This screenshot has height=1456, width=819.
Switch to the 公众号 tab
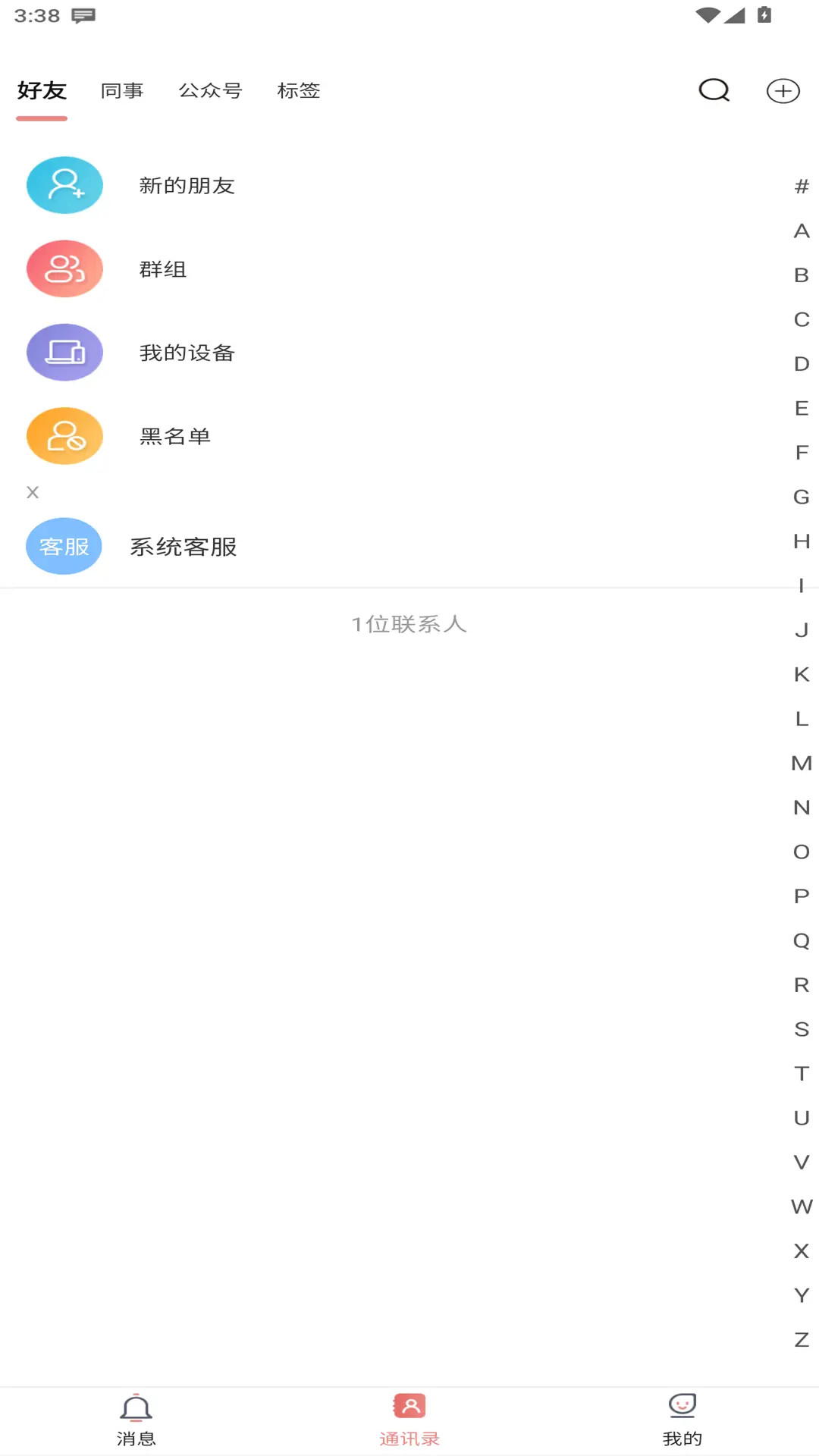211,90
